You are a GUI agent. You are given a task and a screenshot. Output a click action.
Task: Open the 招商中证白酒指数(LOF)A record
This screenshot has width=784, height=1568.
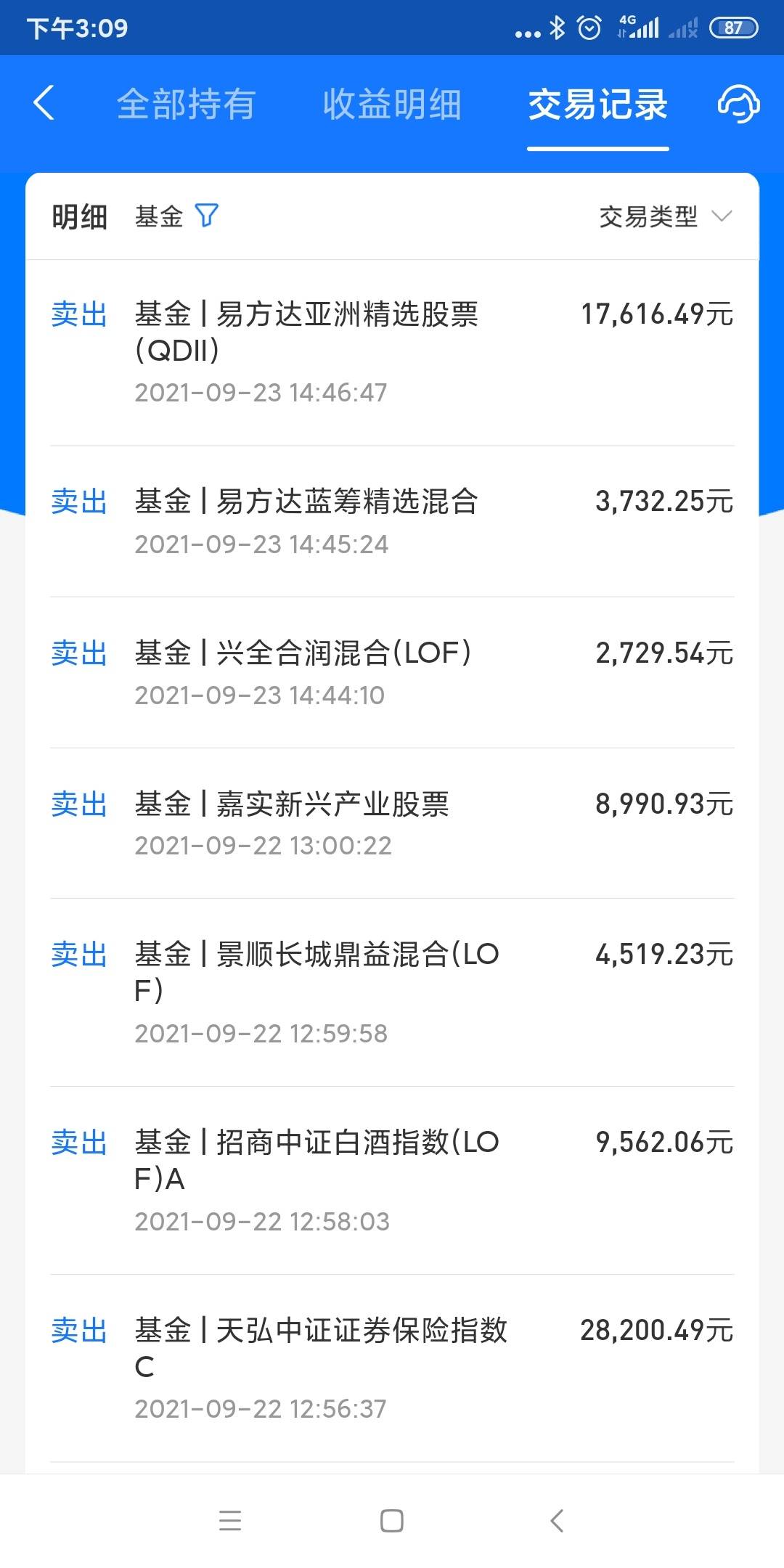point(392,1180)
